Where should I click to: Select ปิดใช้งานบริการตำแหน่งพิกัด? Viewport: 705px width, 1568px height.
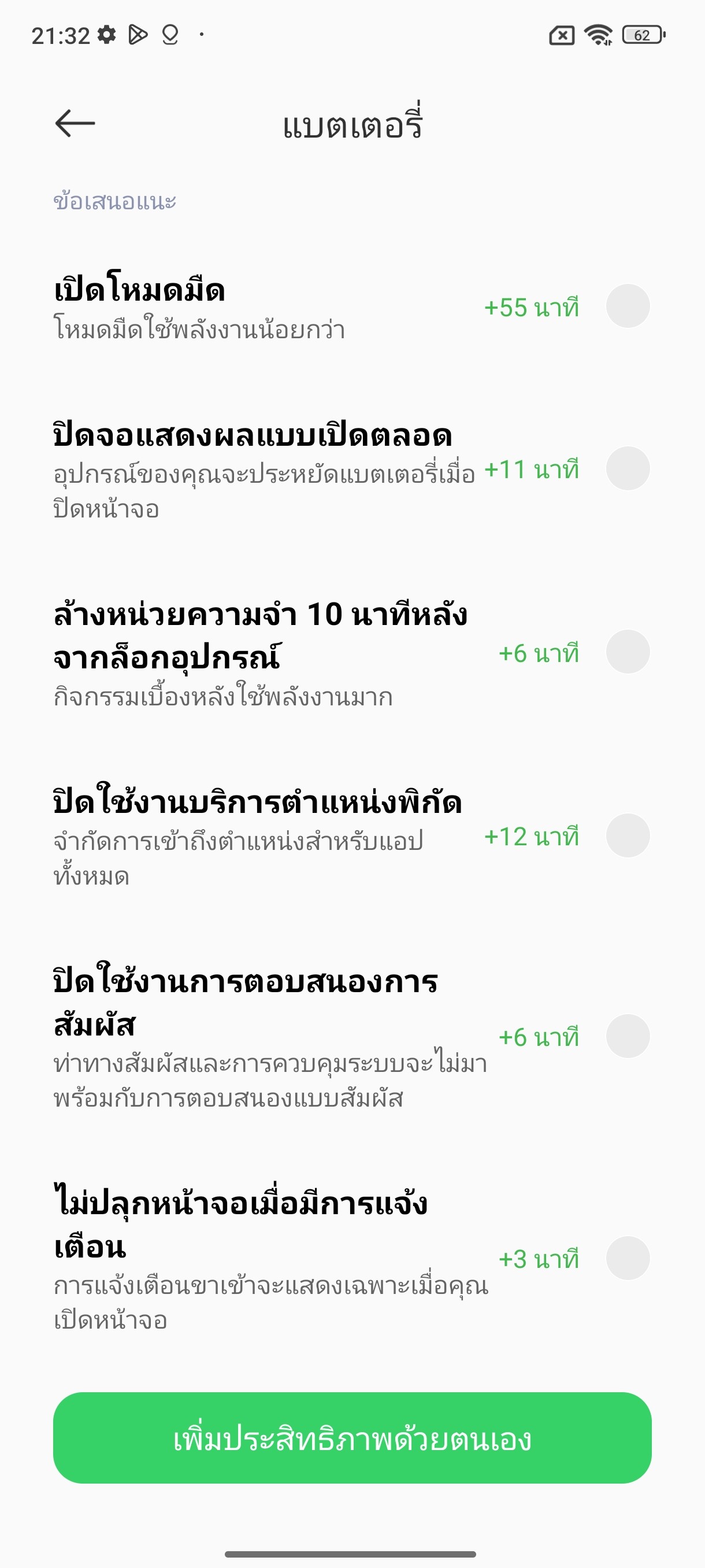pos(628,835)
